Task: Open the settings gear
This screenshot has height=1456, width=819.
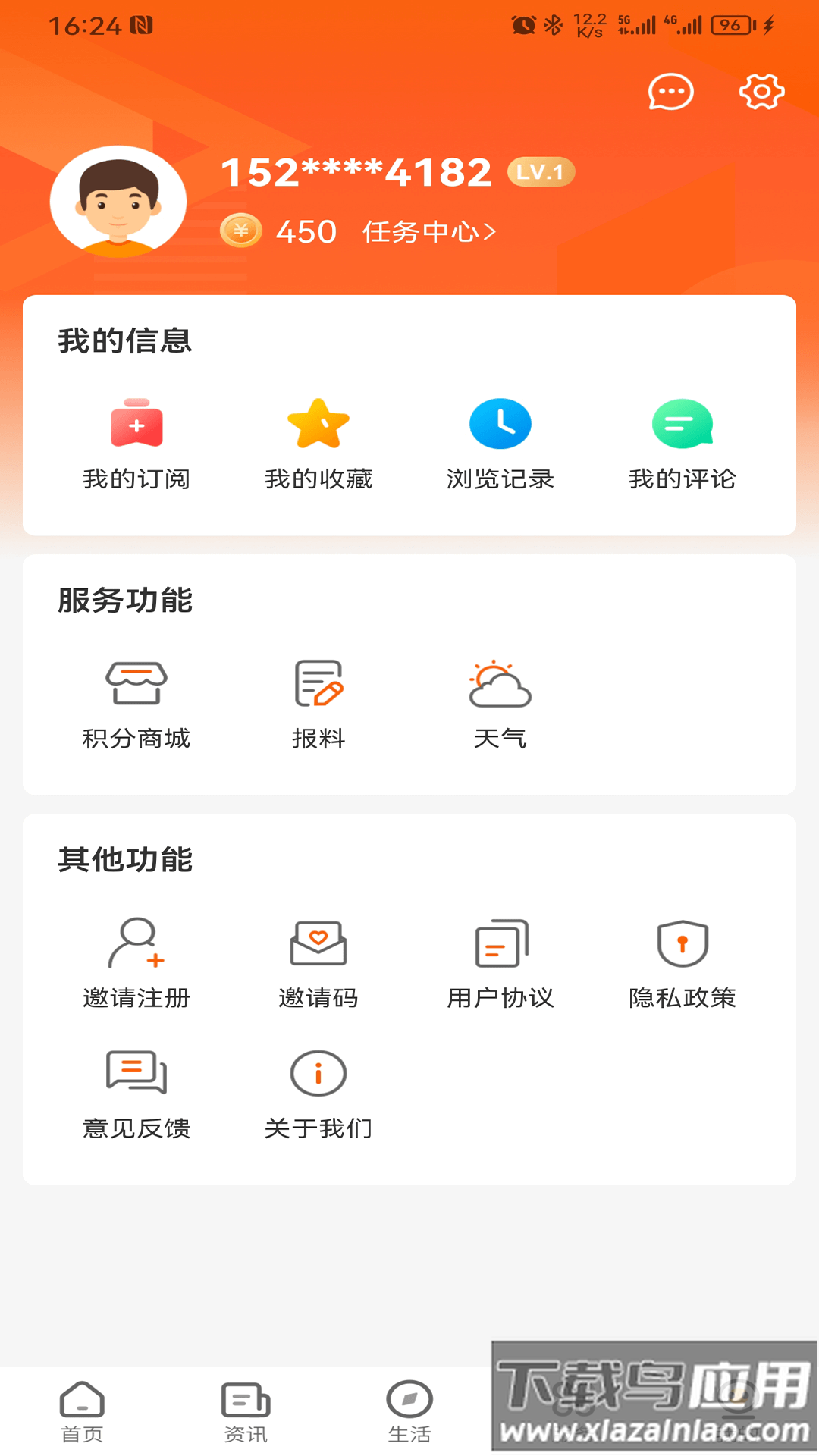Action: pyautogui.click(x=762, y=92)
